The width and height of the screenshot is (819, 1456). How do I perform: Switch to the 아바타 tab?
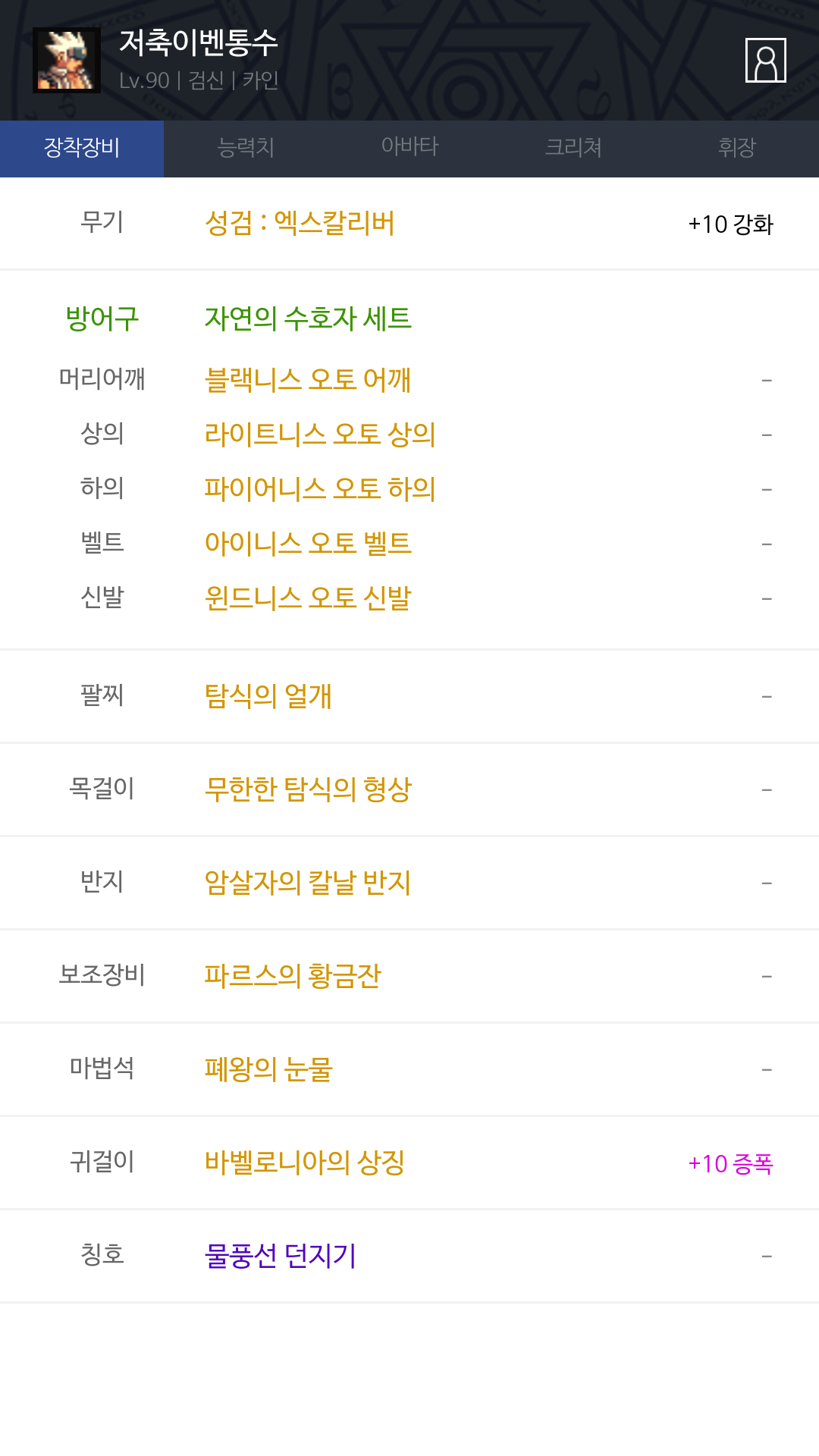tap(409, 149)
